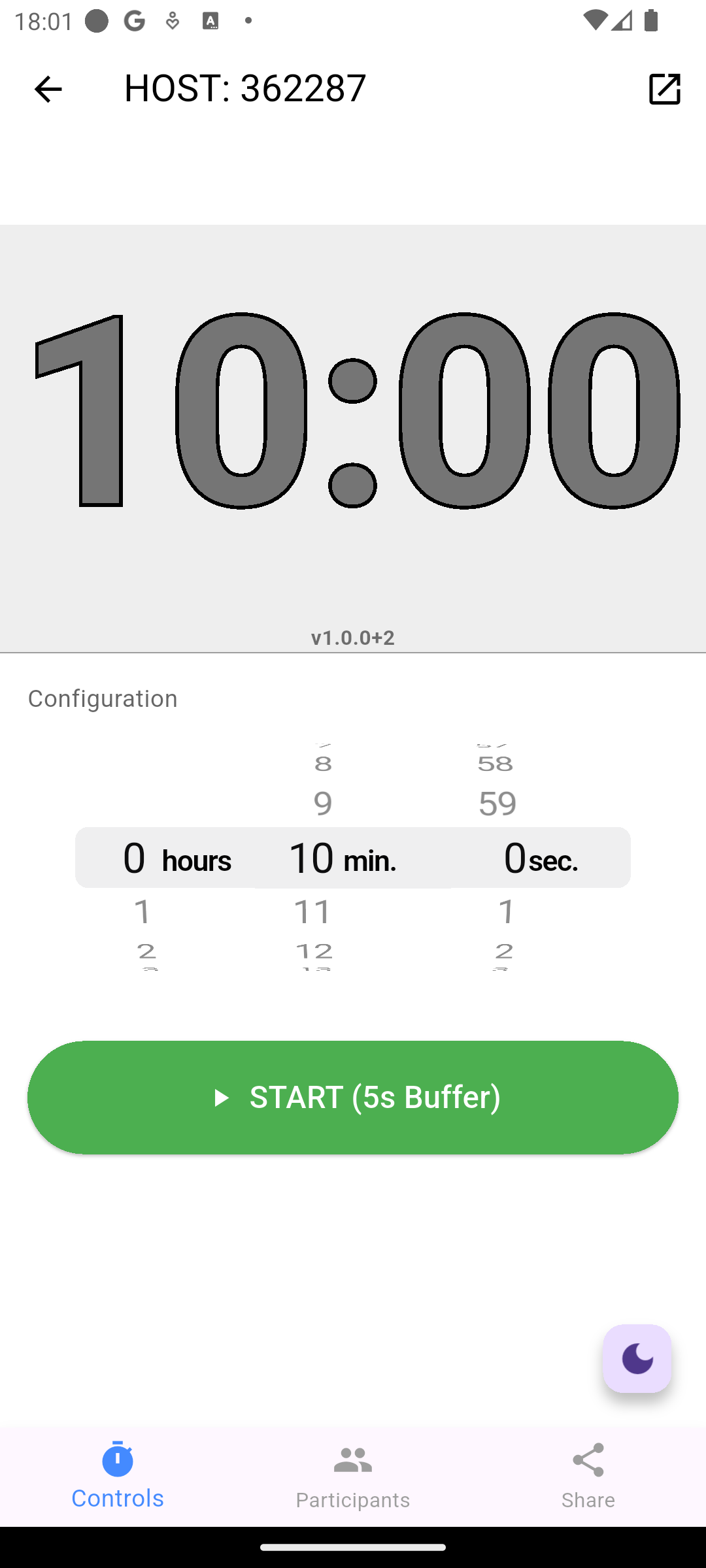Screen dimensions: 706x1568
Task: Select 1 in the hours picker
Action: coord(142,911)
